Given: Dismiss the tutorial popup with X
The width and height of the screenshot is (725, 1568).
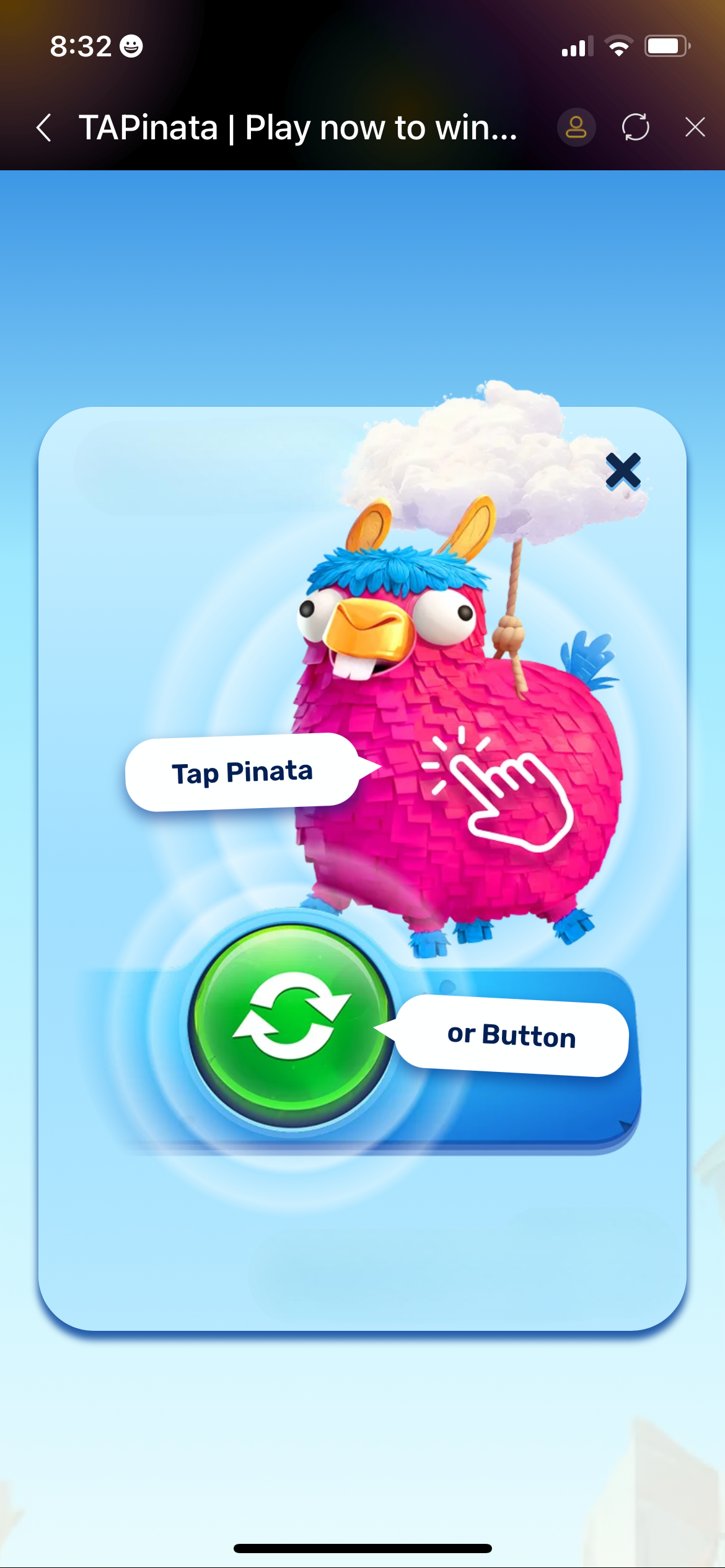Looking at the screenshot, I should 623,471.
